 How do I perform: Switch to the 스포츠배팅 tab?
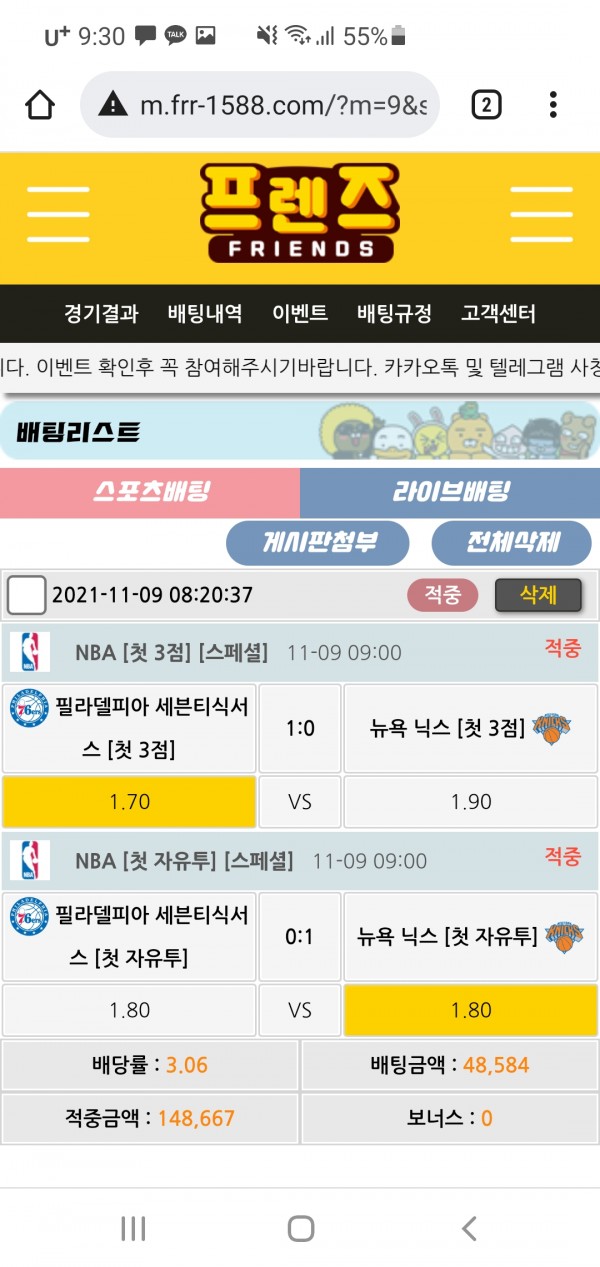pos(150,491)
